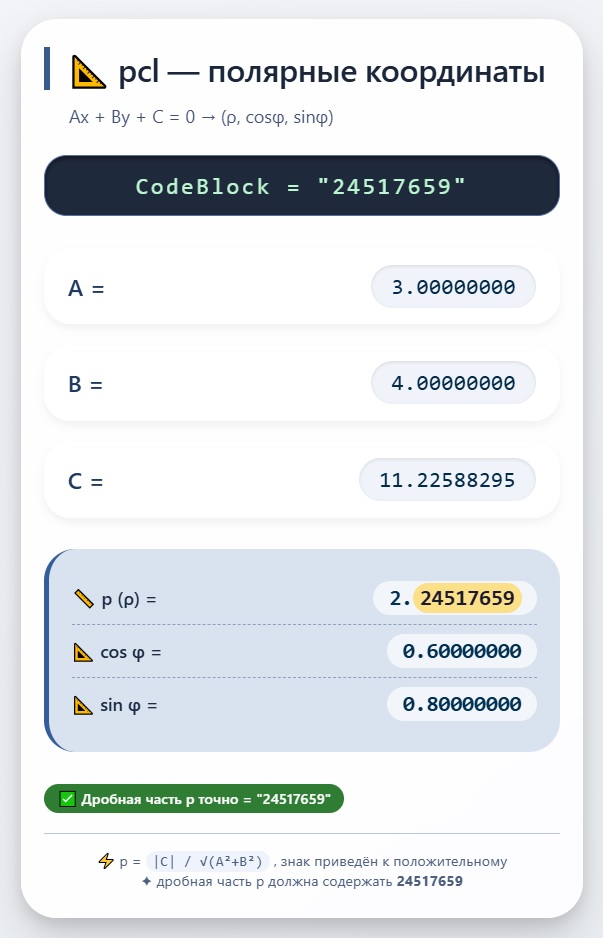Image resolution: width=603 pixels, height=938 pixels.
Task: Change the C value 11.22588295
Action: coord(447,480)
